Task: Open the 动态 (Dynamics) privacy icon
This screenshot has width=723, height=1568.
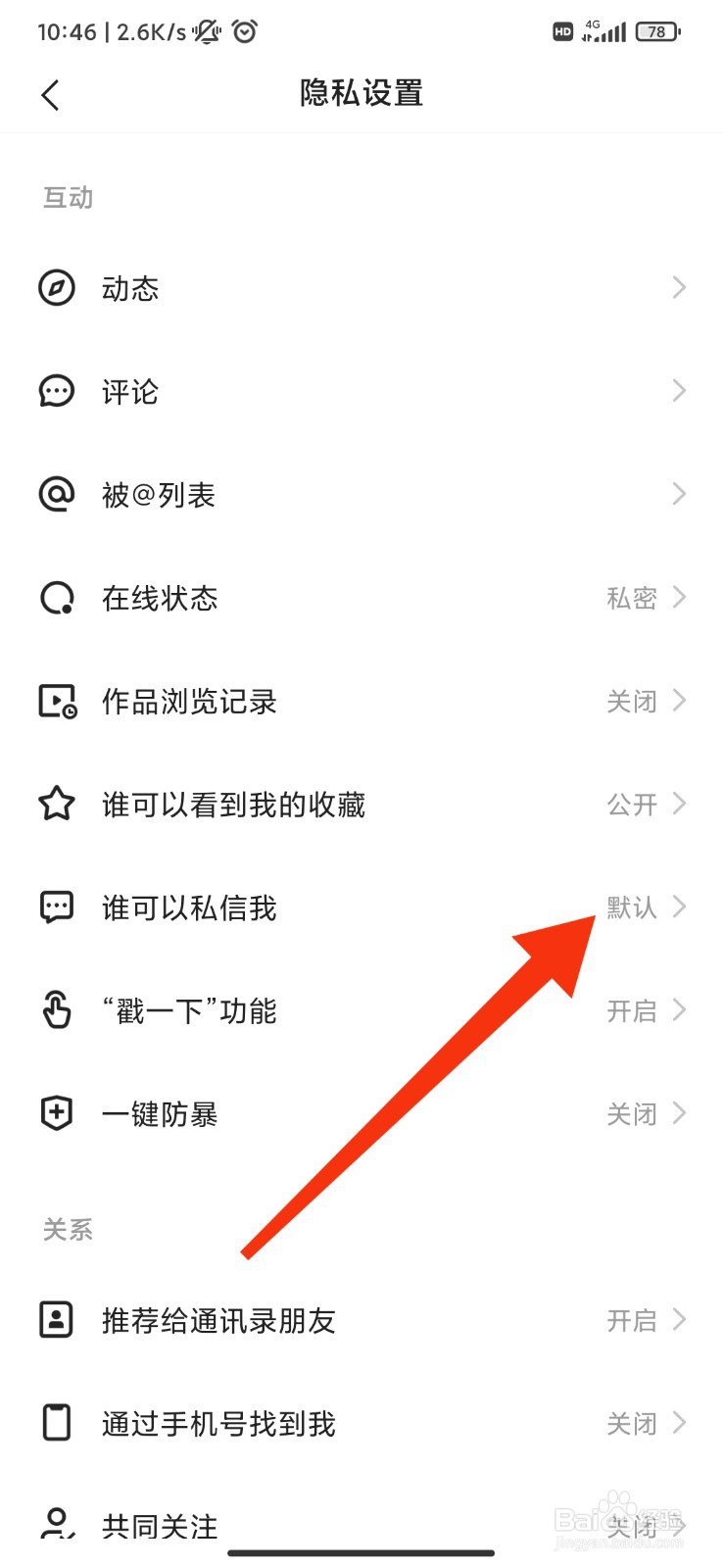Action: click(57, 287)
